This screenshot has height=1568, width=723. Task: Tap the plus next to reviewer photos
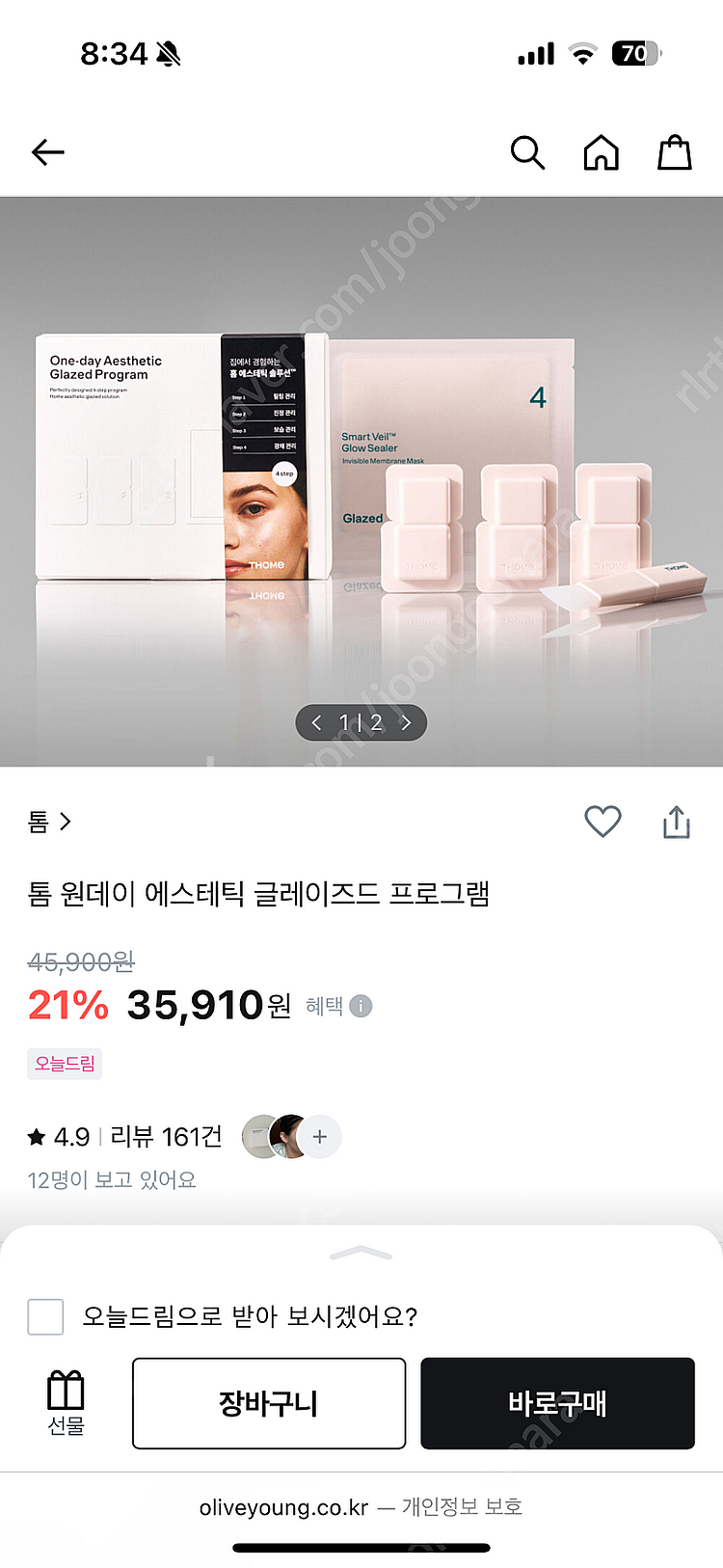click(x=320, y=1137)
